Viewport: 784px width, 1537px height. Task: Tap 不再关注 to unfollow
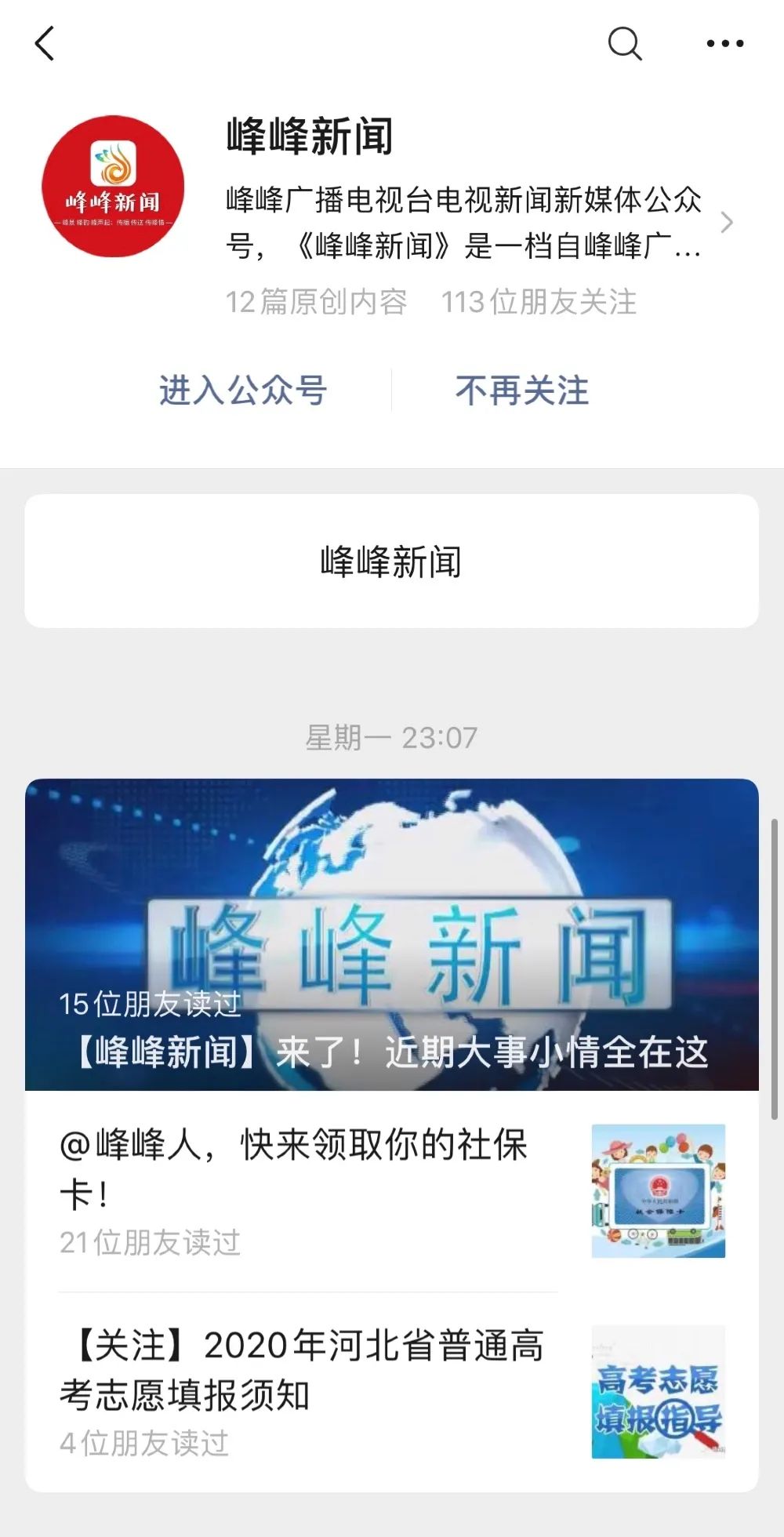coord(522,390)
